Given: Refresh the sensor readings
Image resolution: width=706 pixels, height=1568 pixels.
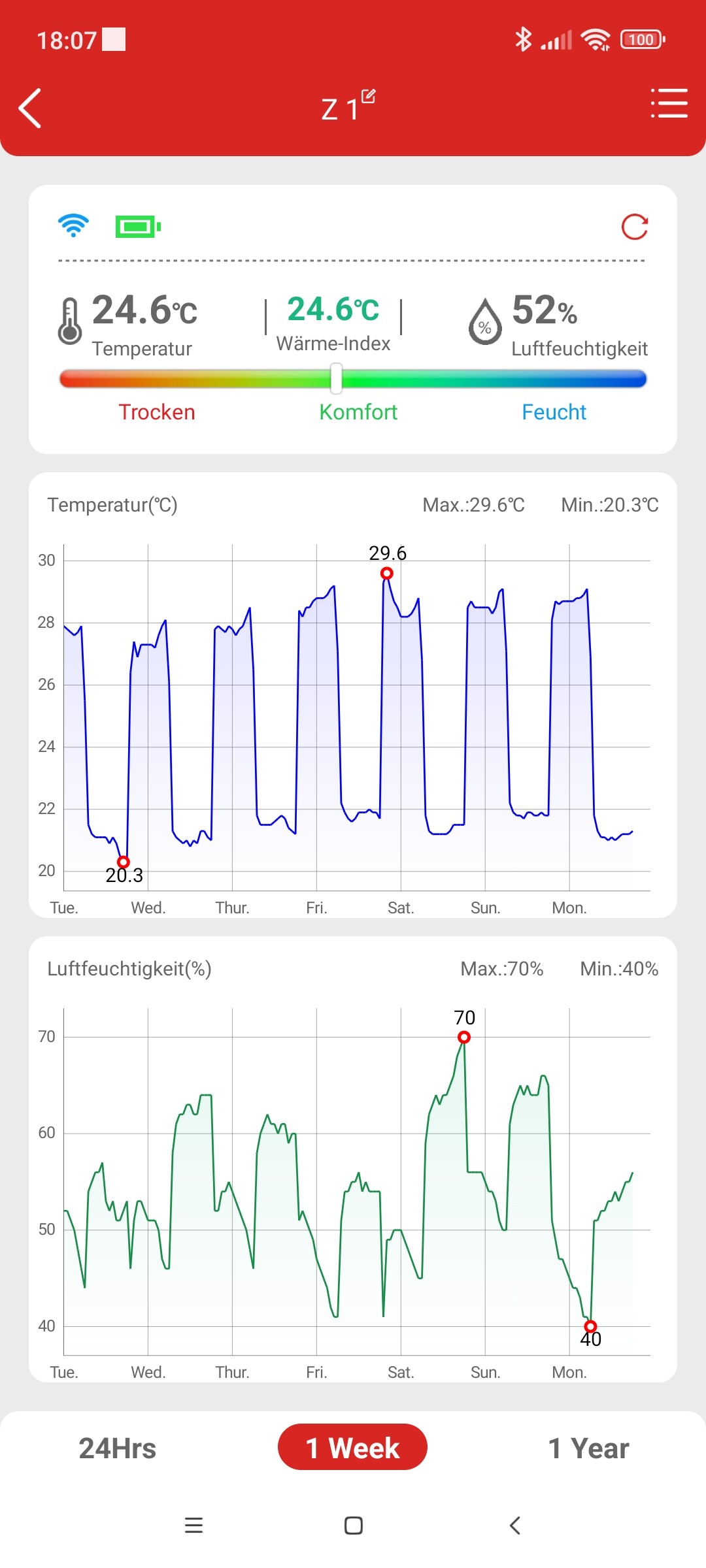Looking at the screenshot, I should [635, 227].
